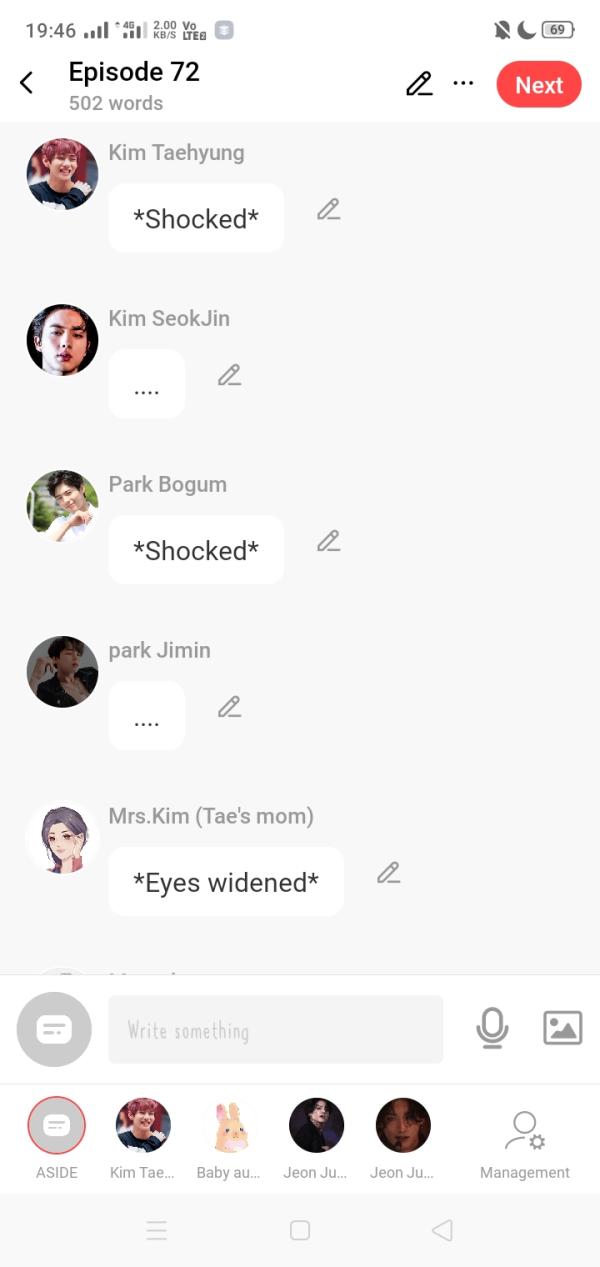
Task: Open Kim SeokJin's avatar
Action: coord(62,340)
